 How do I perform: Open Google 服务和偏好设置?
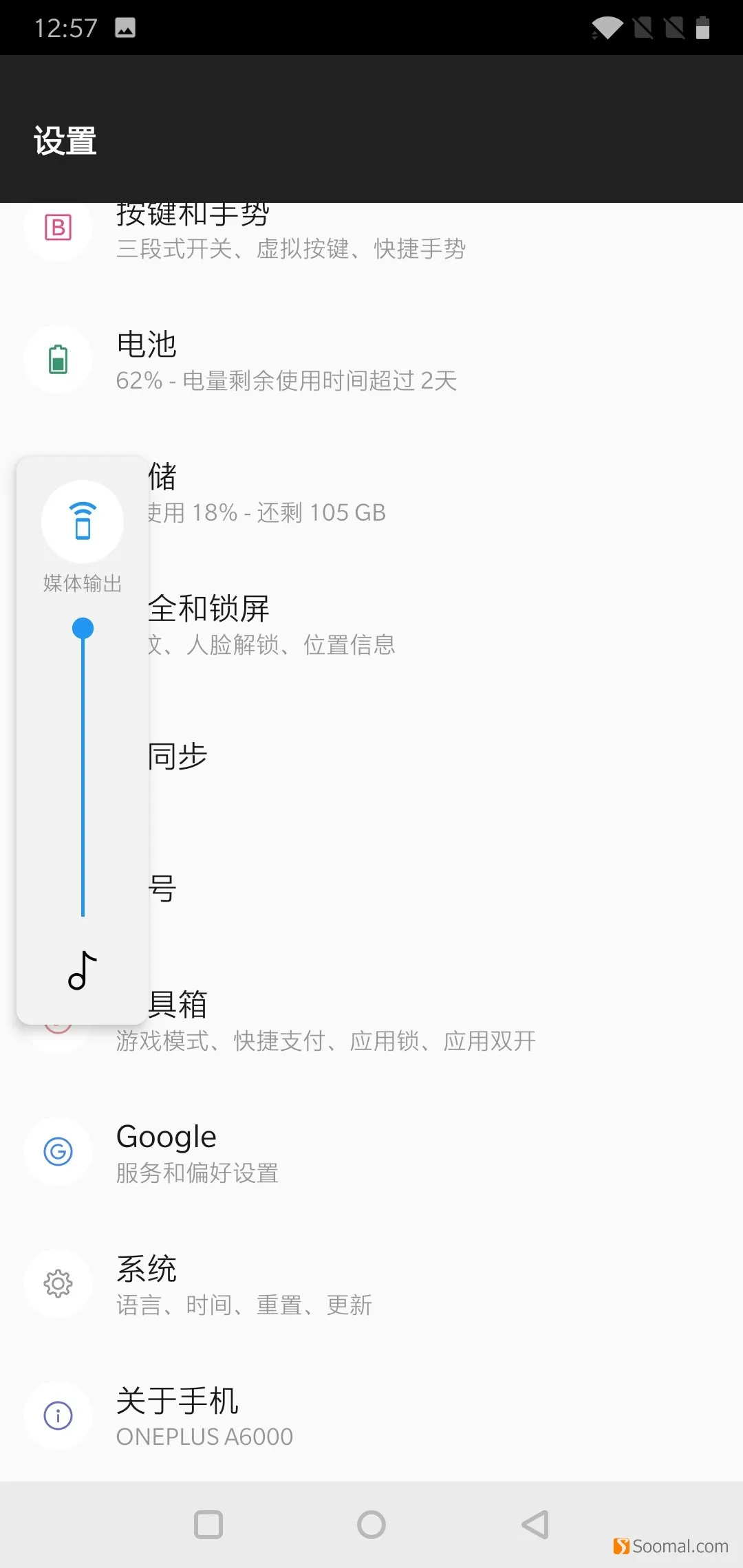pyautogui.click(x=371, y=1153)
